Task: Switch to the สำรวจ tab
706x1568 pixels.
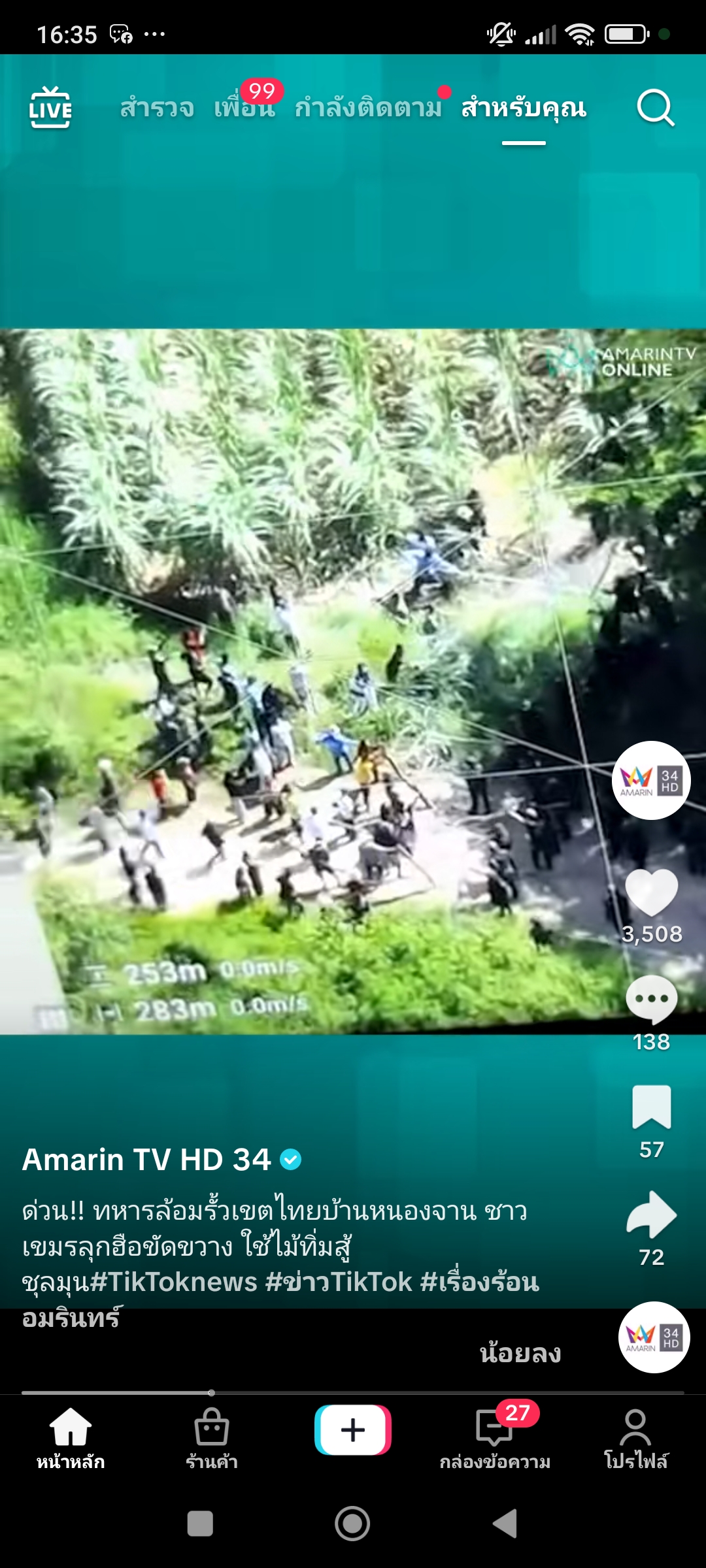Action: (157, 108)
